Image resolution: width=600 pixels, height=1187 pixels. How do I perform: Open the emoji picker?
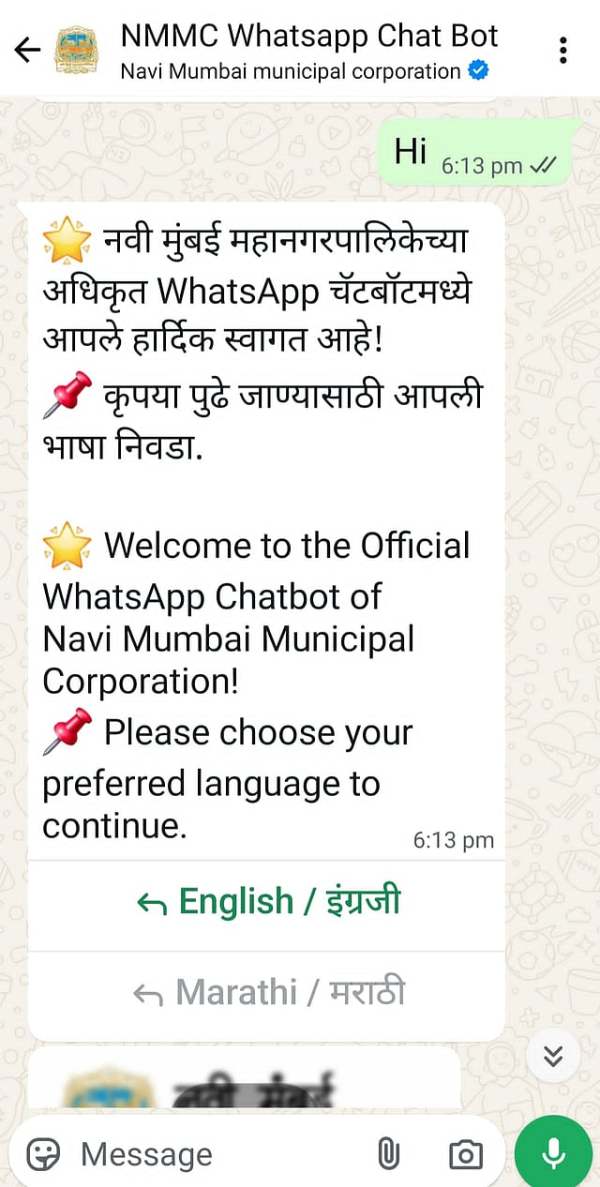click(x=43, y=1154)
